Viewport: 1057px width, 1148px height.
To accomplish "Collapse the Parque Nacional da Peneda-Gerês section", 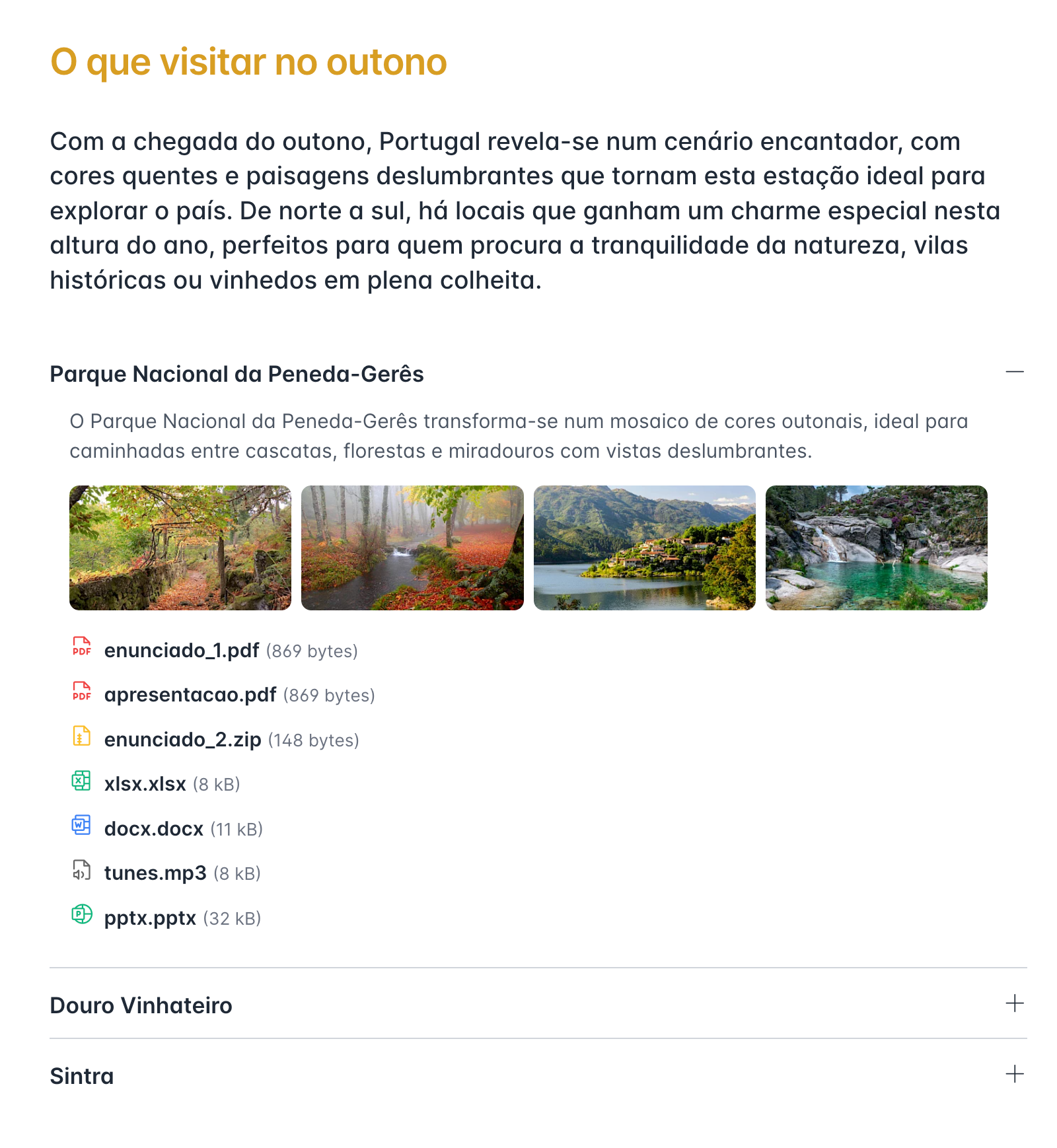I will tap(1014, 373).
